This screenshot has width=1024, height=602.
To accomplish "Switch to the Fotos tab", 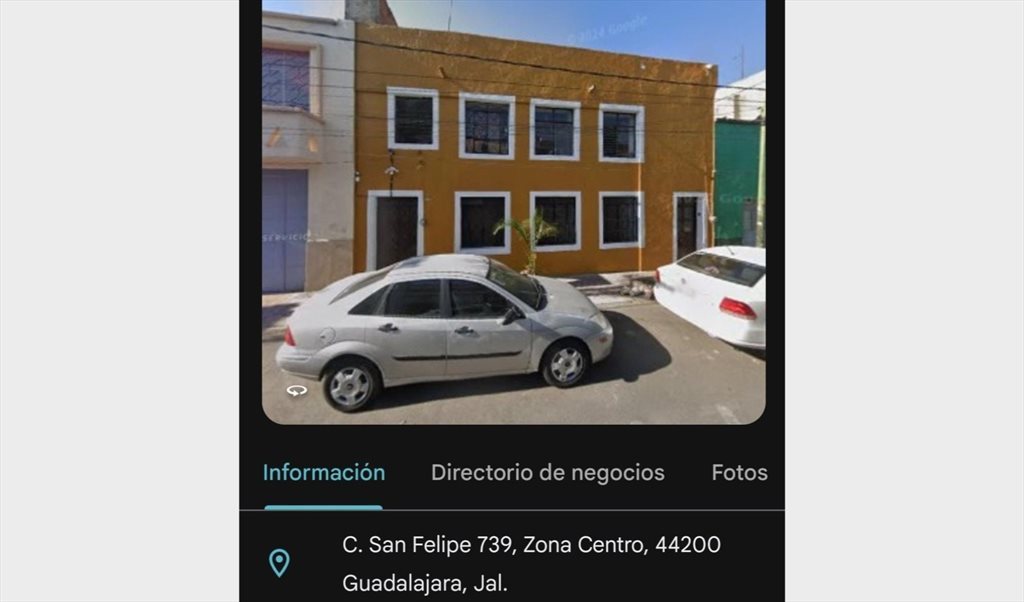I will click(739, 473).
